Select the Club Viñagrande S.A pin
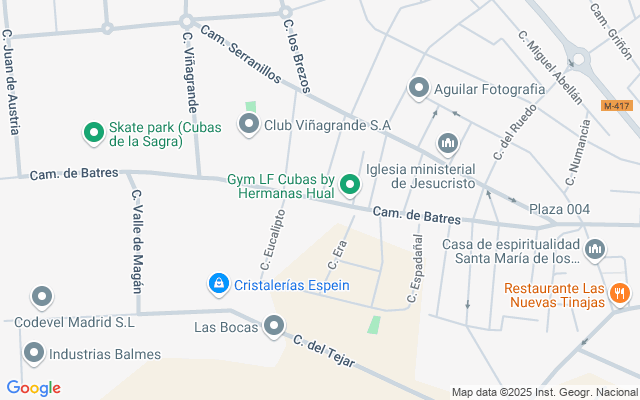Image resolution: width=640 pixels, height=400 pixels. (249, 124)
